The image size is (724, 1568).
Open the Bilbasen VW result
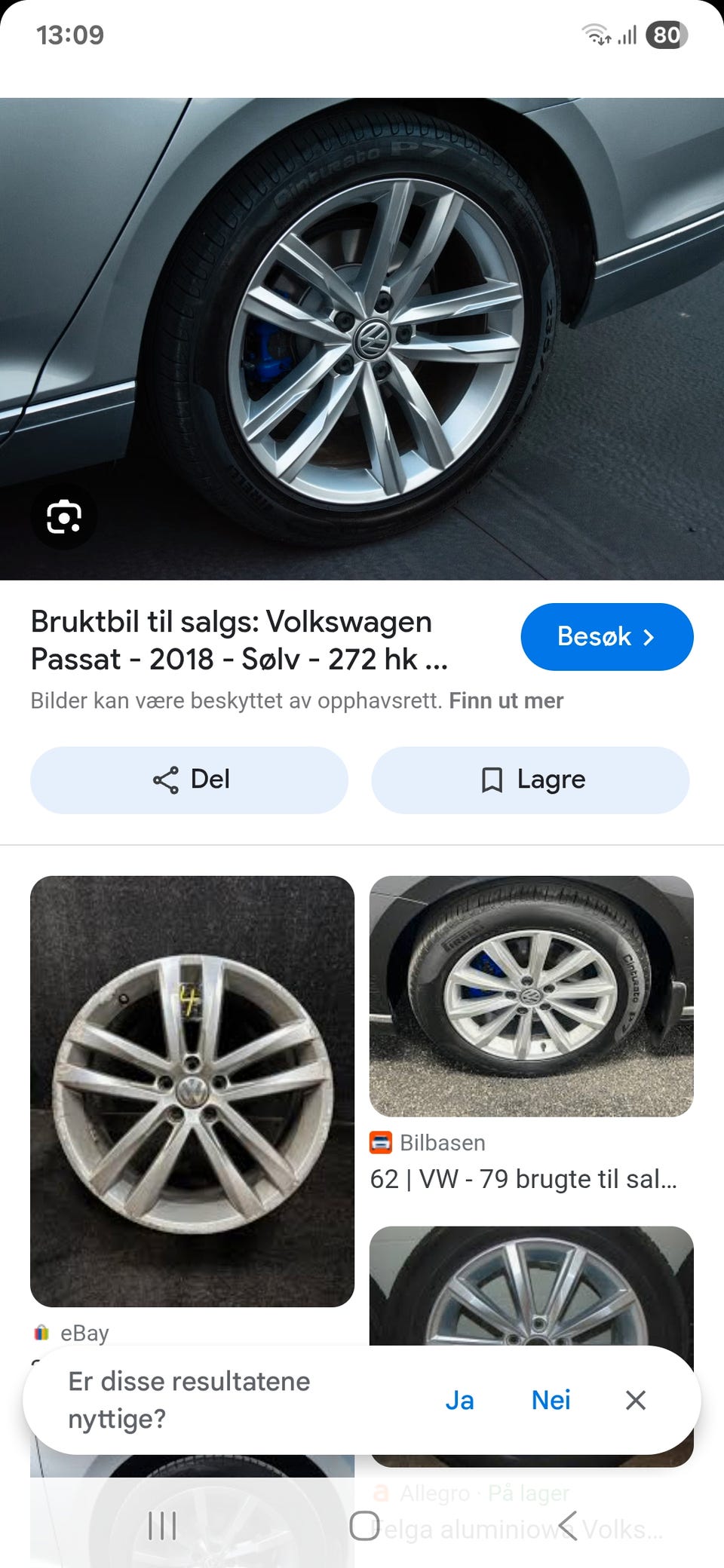pyautogui.click(x=531, y=996)
